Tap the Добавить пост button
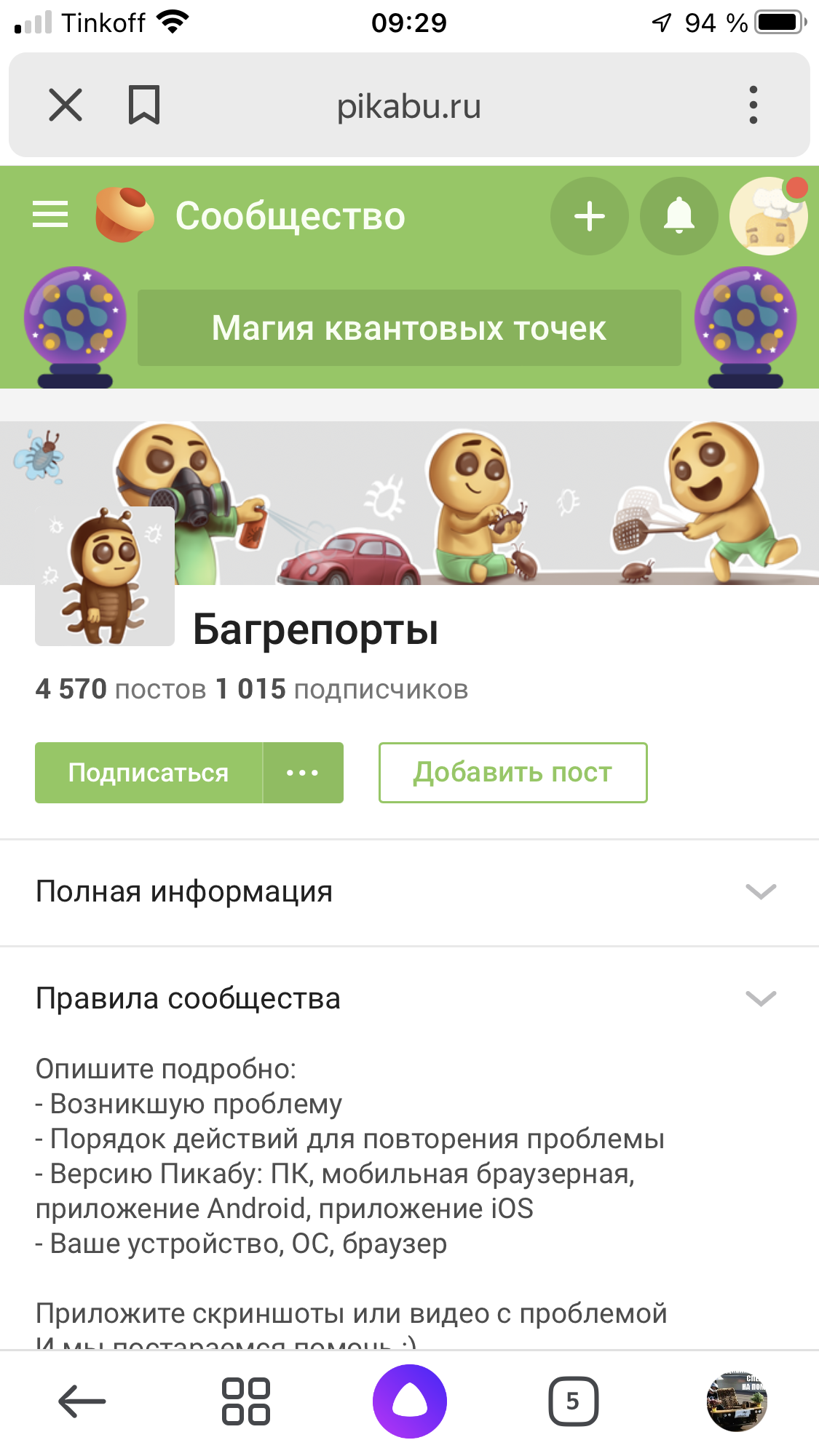The width and height of the screenshot is (819, 1456). pyautogui.click(x=513, y=773)
